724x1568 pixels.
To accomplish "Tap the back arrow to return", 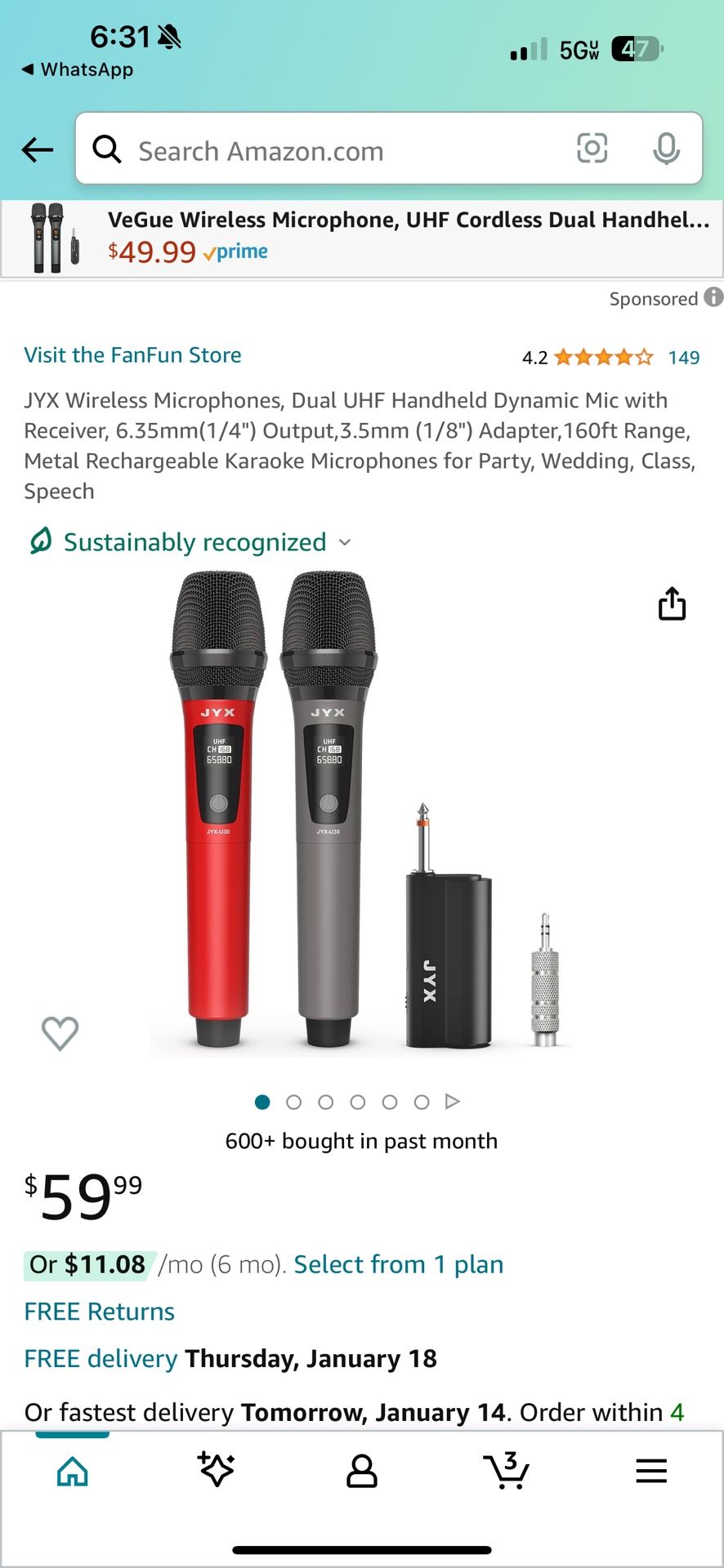I will point(36,149).
